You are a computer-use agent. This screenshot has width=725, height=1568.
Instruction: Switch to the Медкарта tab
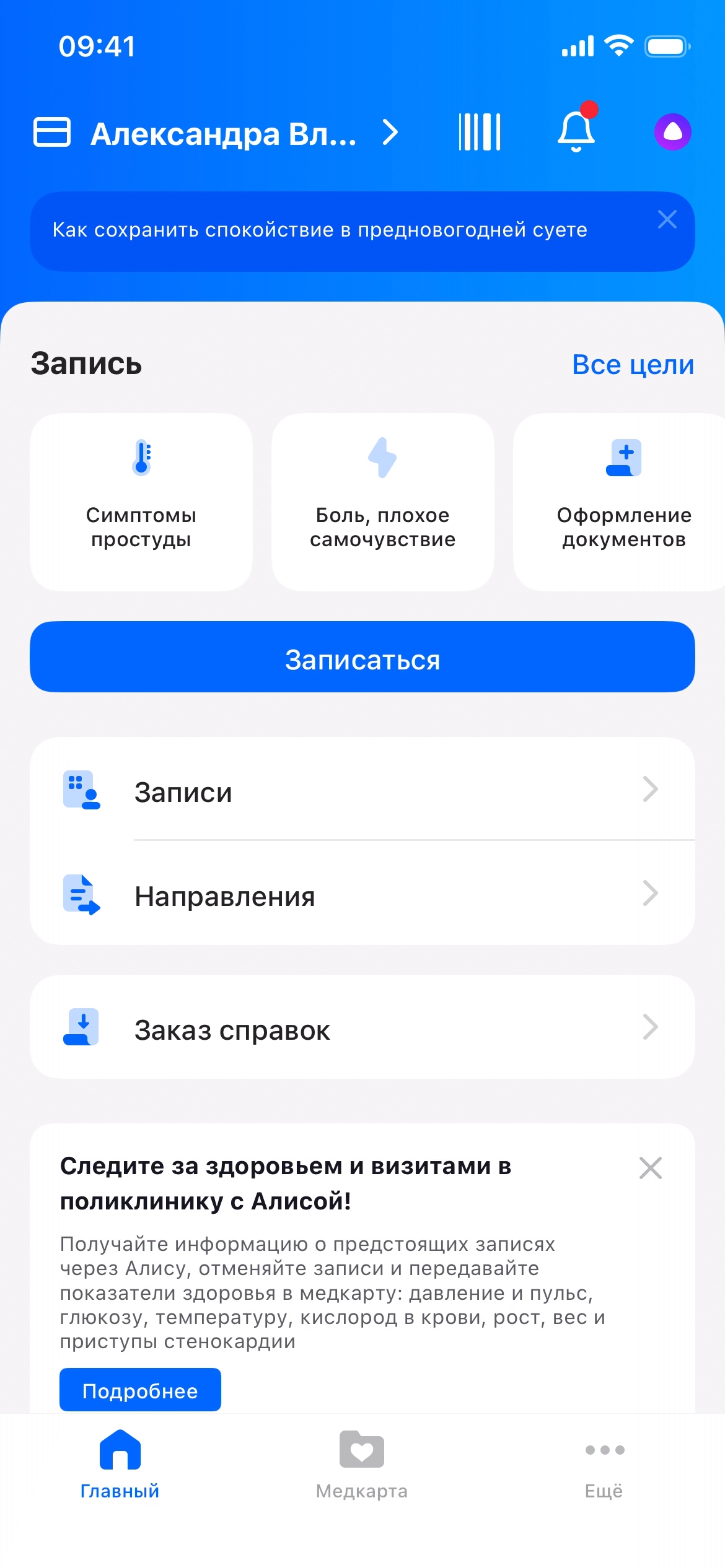tap(362, 1465)
